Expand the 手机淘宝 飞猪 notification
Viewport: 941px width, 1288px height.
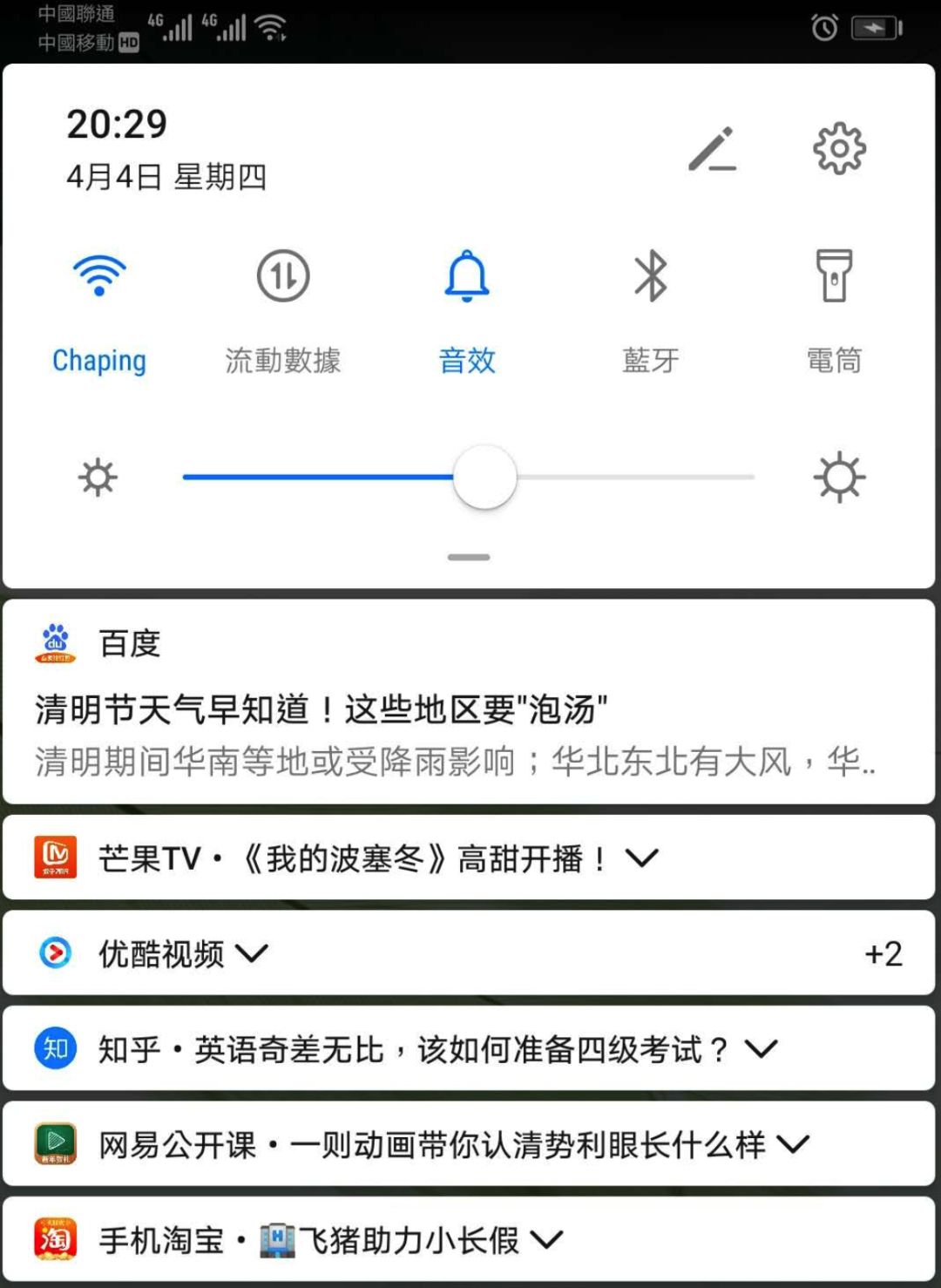pos(546,1238)
